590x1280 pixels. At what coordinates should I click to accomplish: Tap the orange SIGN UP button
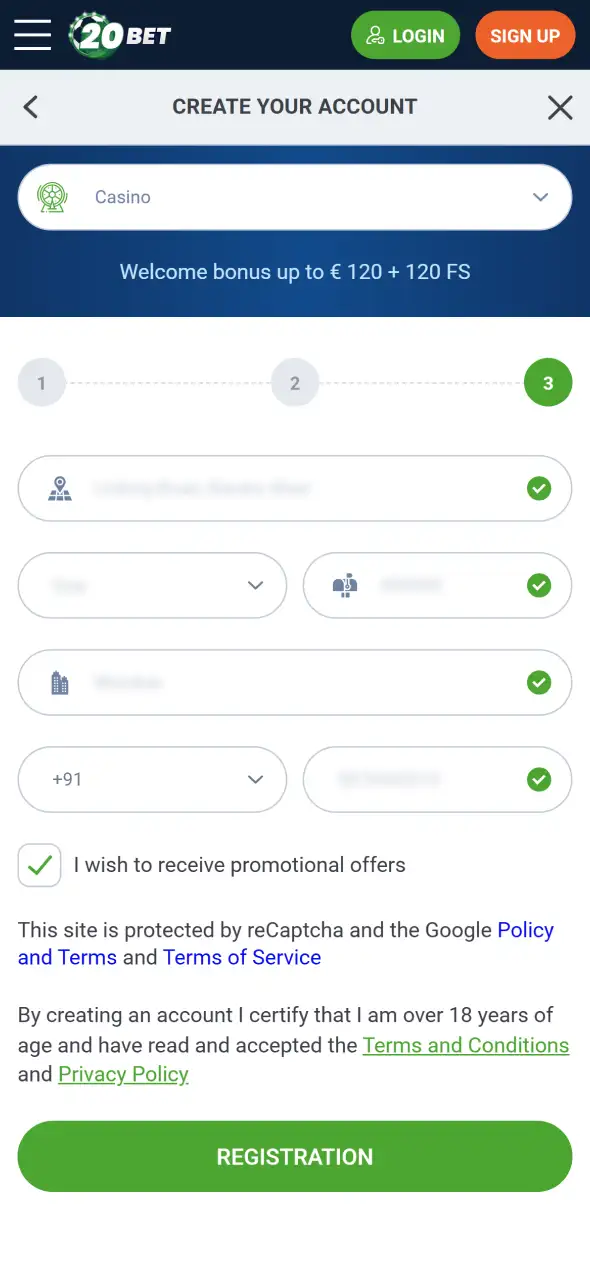pyautogui.click(x=525, y=36)
